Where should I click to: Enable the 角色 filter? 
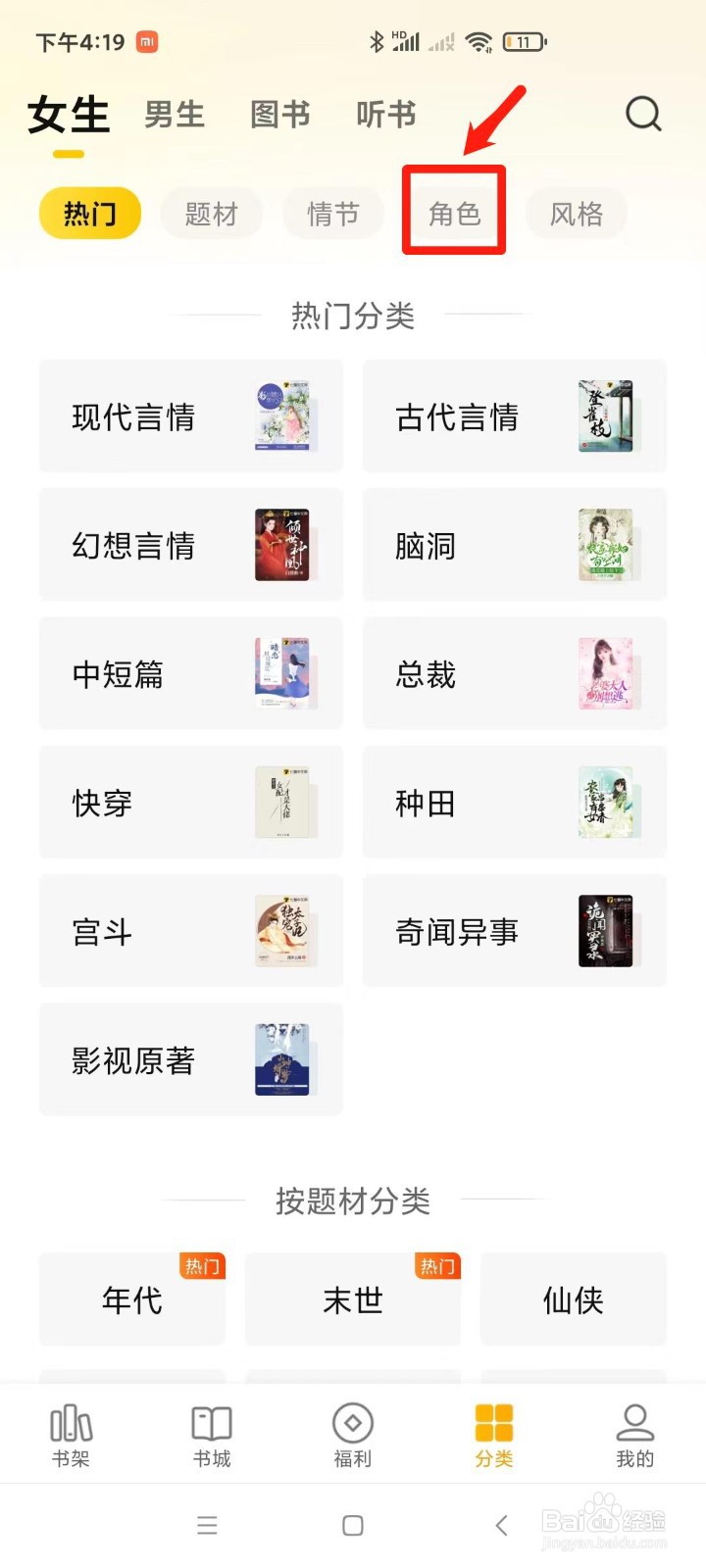point(453,212)
